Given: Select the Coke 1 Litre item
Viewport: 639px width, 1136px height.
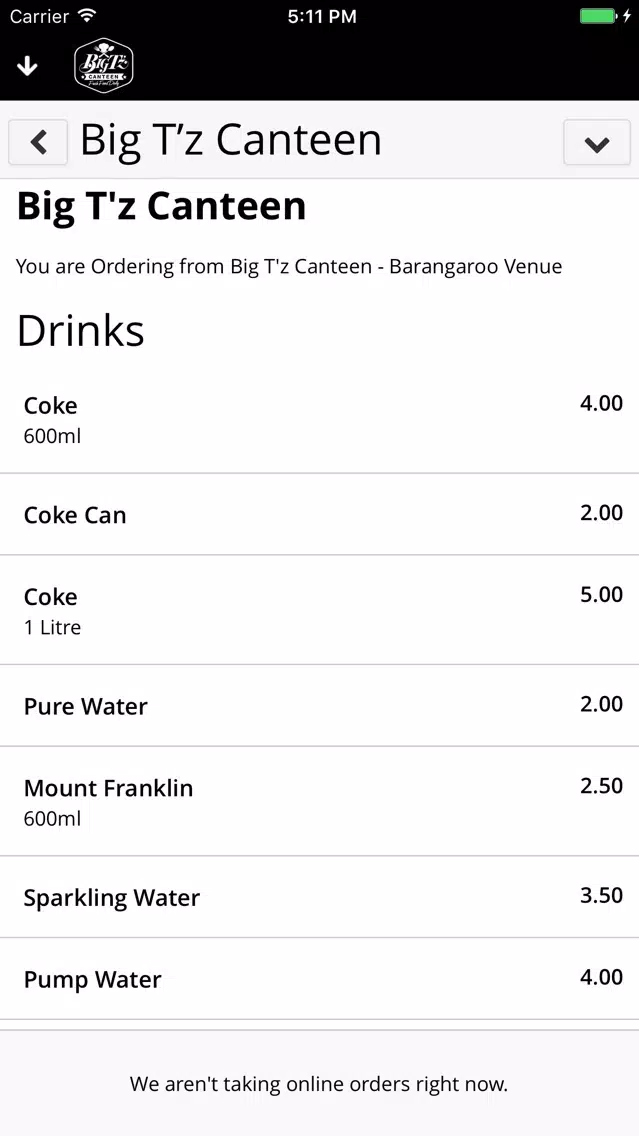Looking at the screenshot, I should 320,610.
